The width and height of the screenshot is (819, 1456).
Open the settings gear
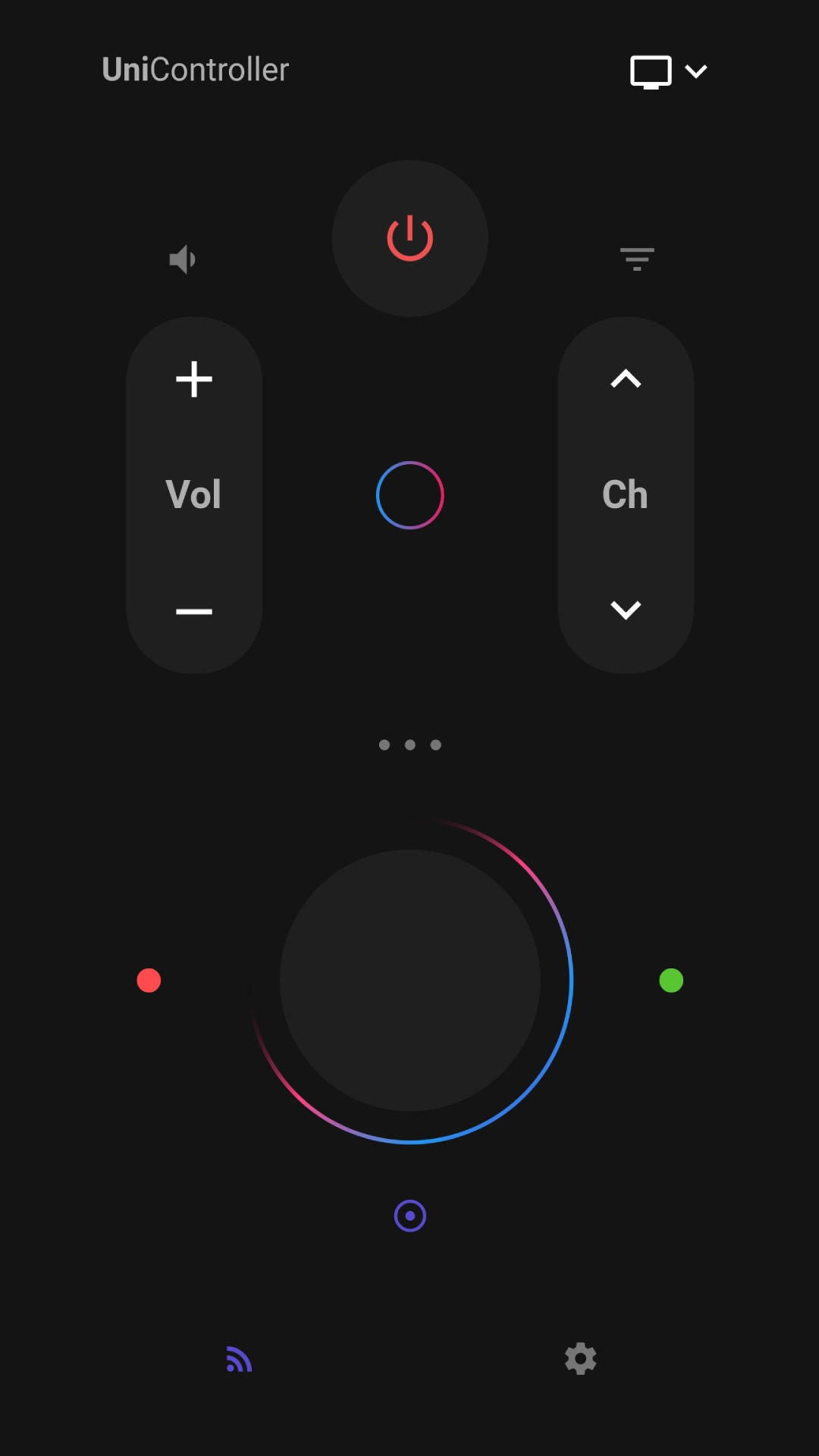click(580, 1359)
